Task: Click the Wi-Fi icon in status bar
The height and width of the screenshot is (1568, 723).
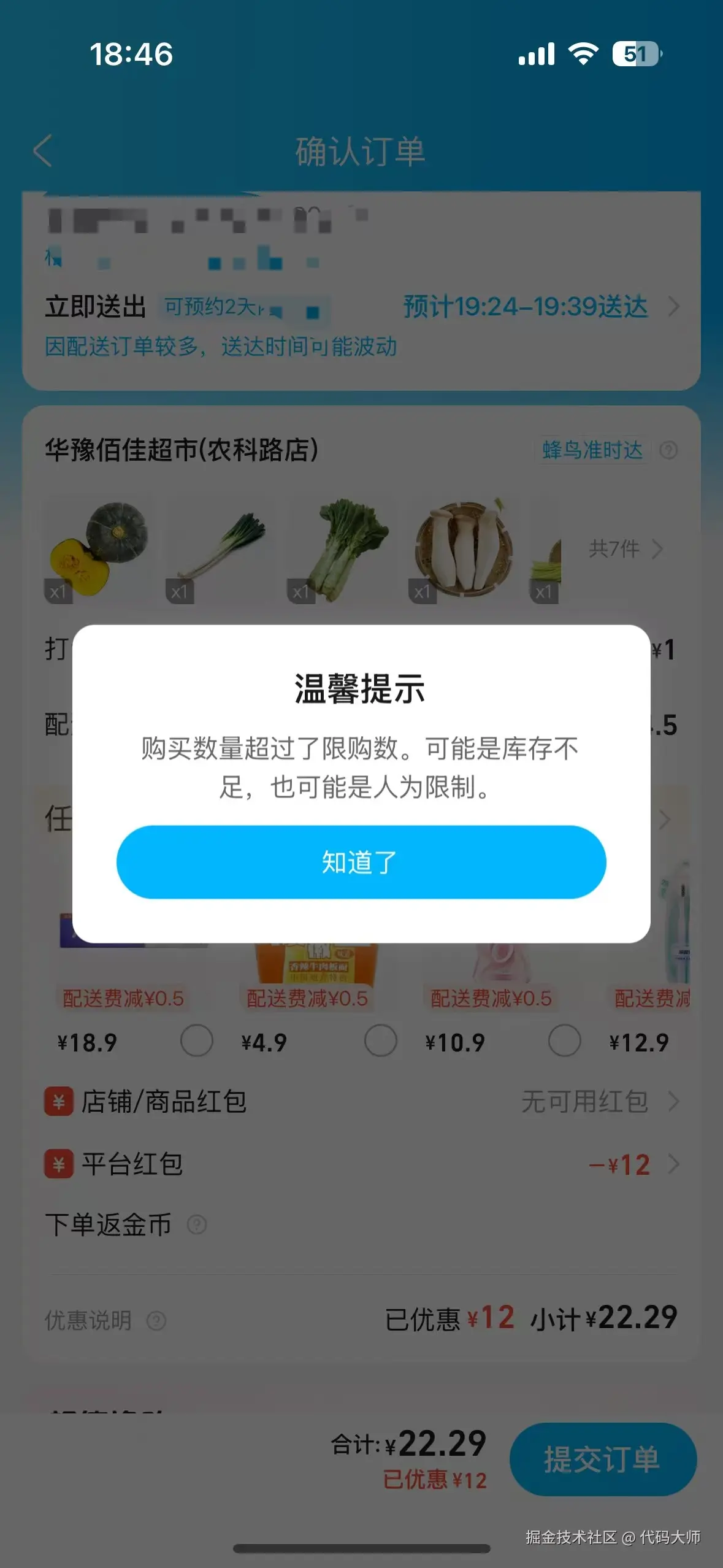Action: (583, 55)
